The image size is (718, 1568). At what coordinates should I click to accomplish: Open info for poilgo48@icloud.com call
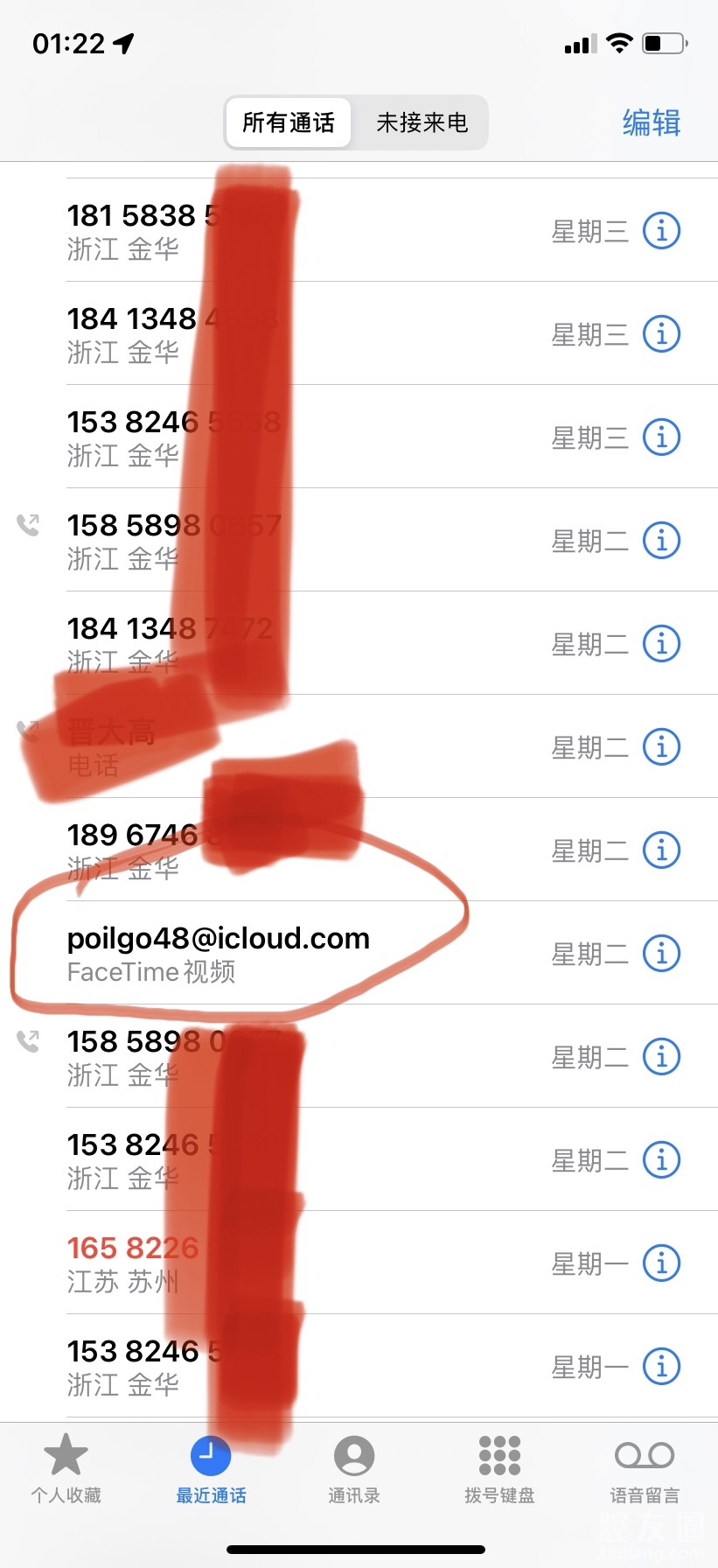[661, 953]
